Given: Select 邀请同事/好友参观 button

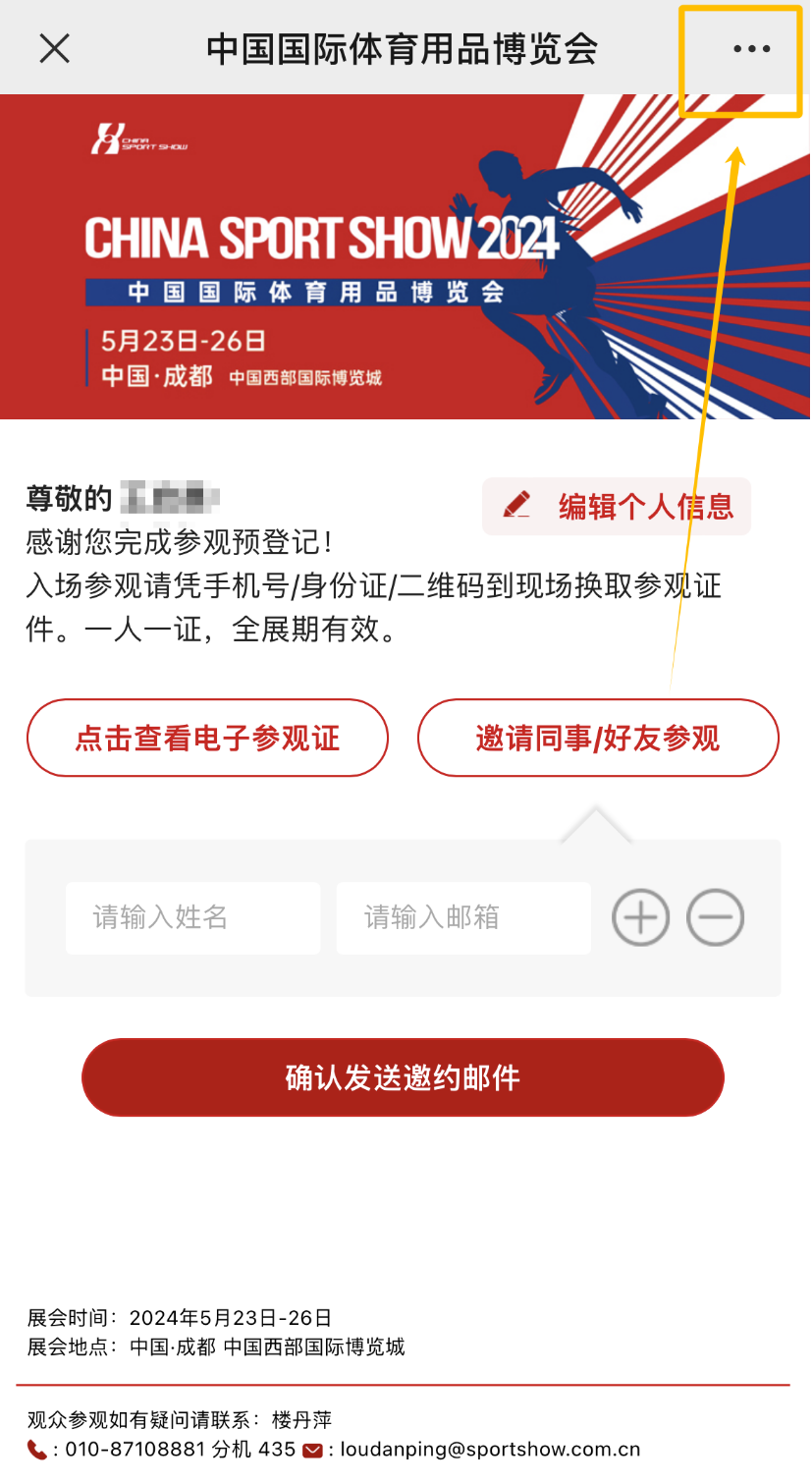Looking at the screenshot, I should (x=598, y=739).
